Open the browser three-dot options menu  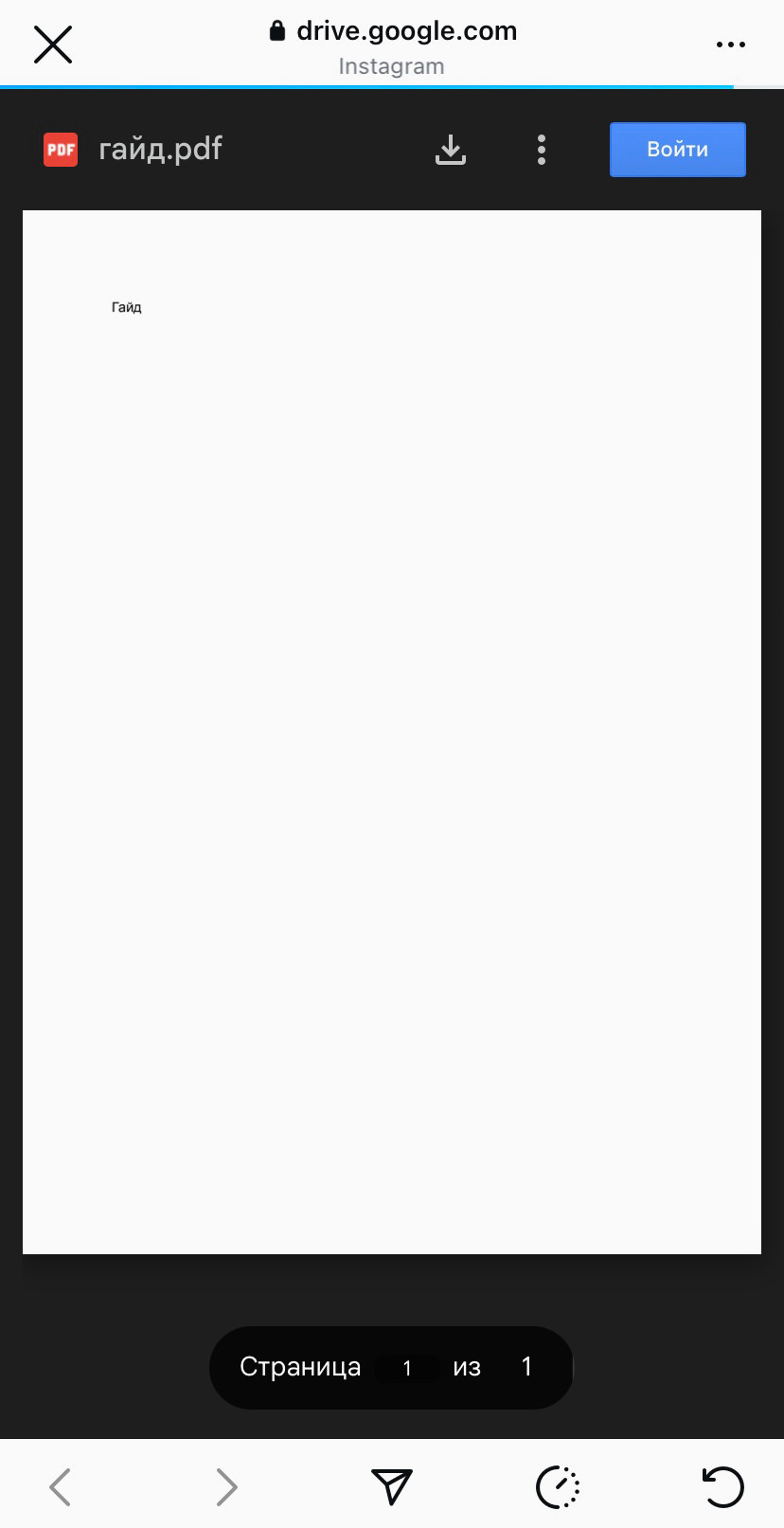point(730,45)
